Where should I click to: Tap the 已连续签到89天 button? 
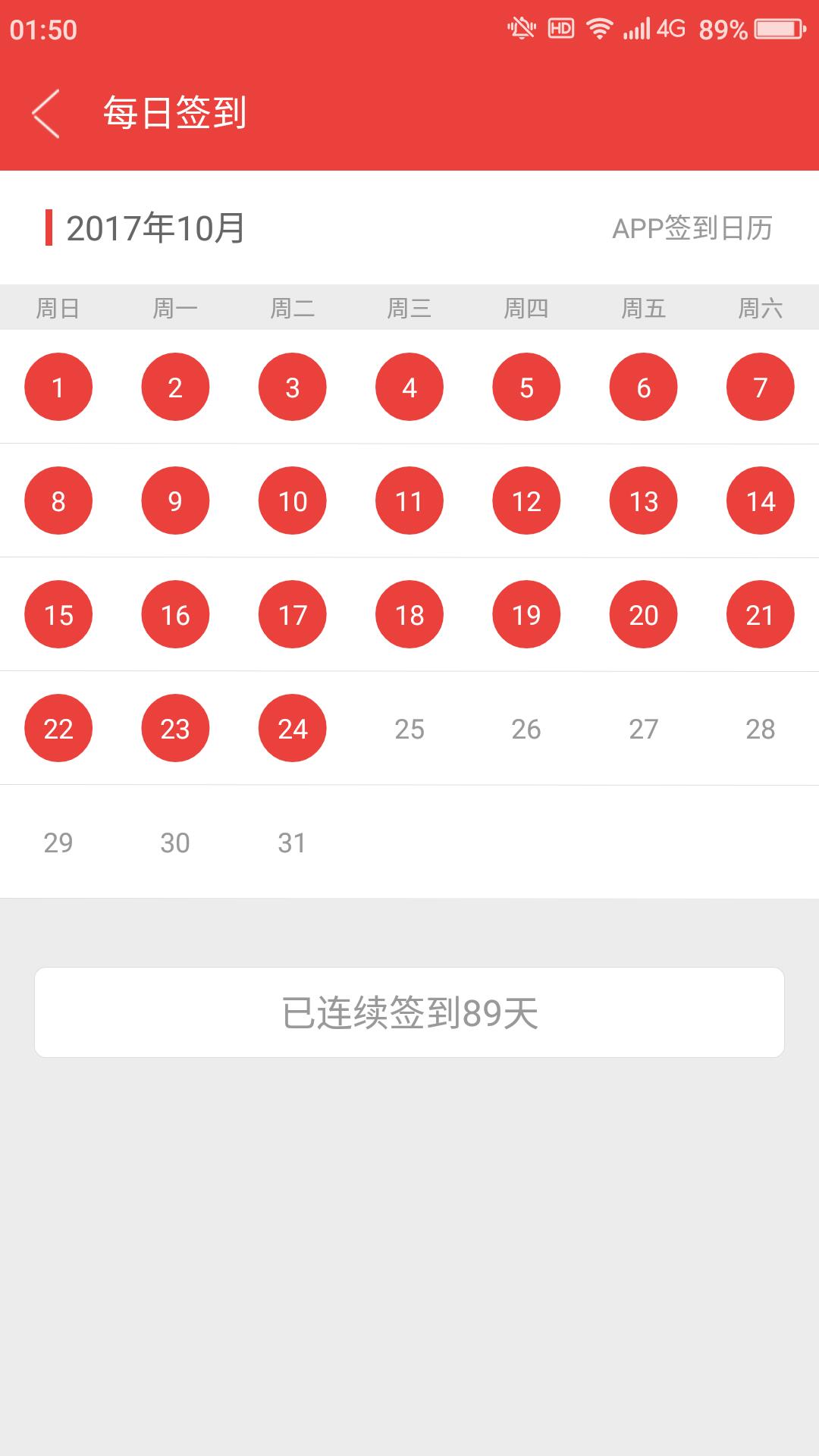[x=409, y=1012]
